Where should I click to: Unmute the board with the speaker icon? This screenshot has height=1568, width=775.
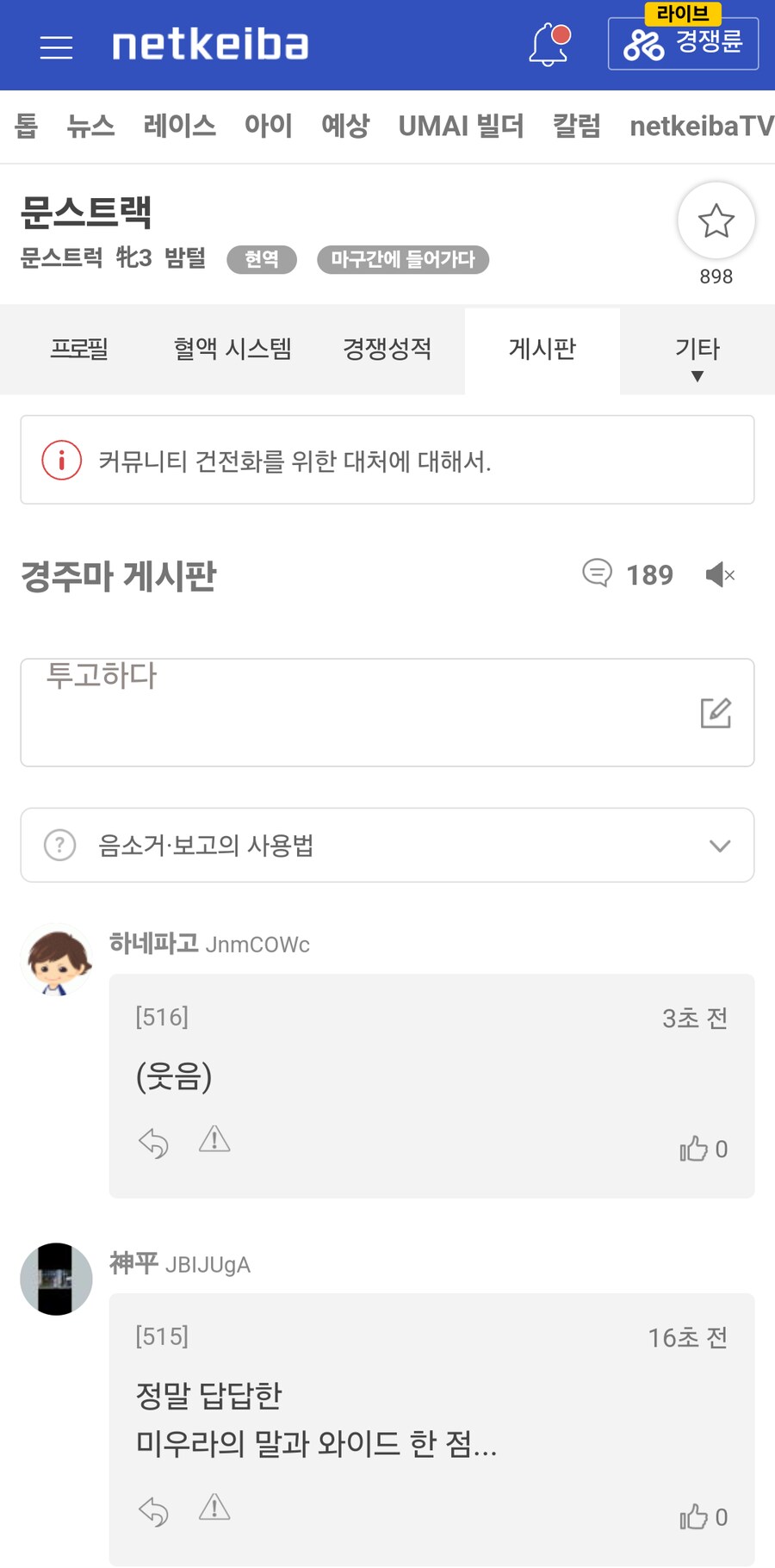tap(720, 573)
